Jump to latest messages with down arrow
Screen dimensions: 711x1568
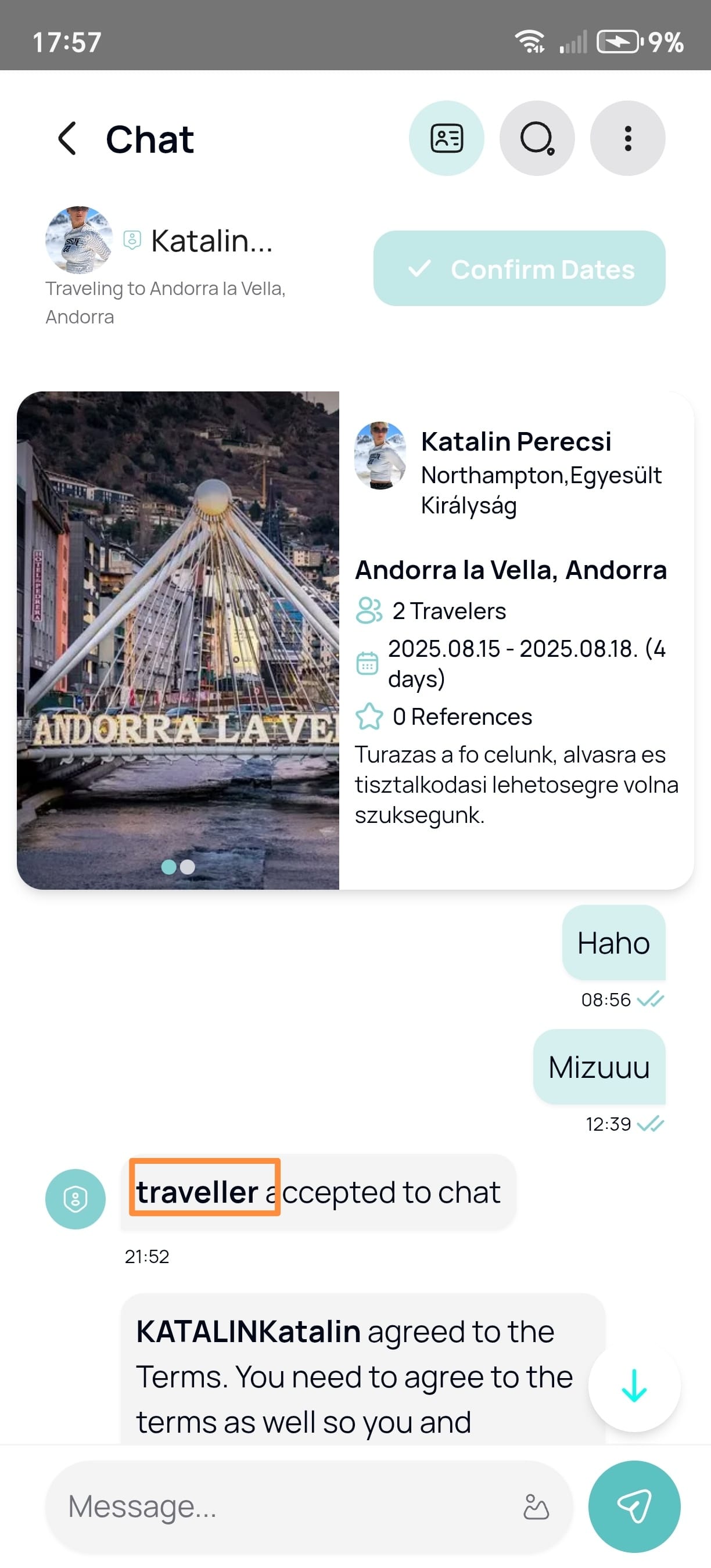634,1386
